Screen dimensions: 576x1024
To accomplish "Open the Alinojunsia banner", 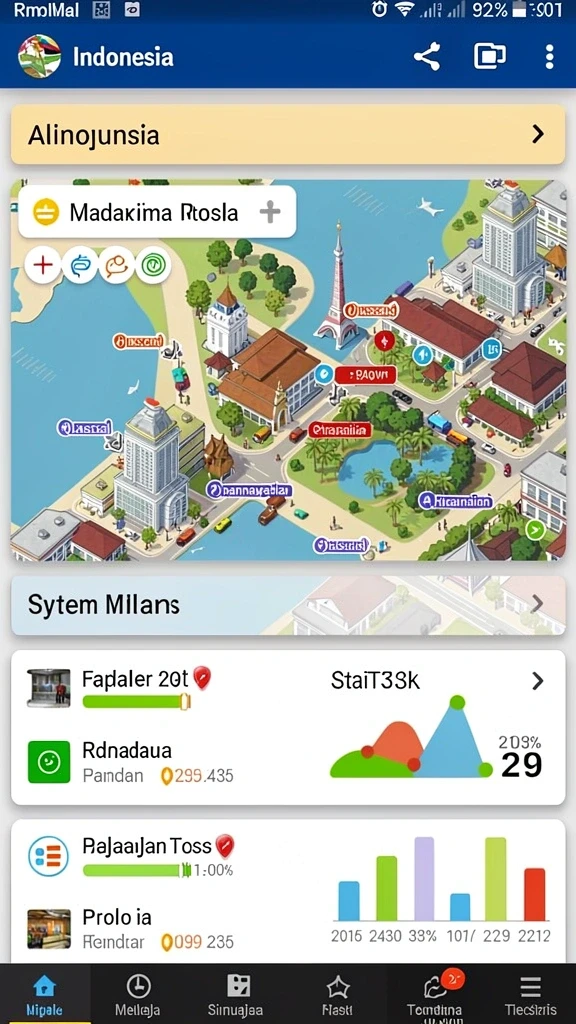I will pyautogui.click(x=288, y=135).
